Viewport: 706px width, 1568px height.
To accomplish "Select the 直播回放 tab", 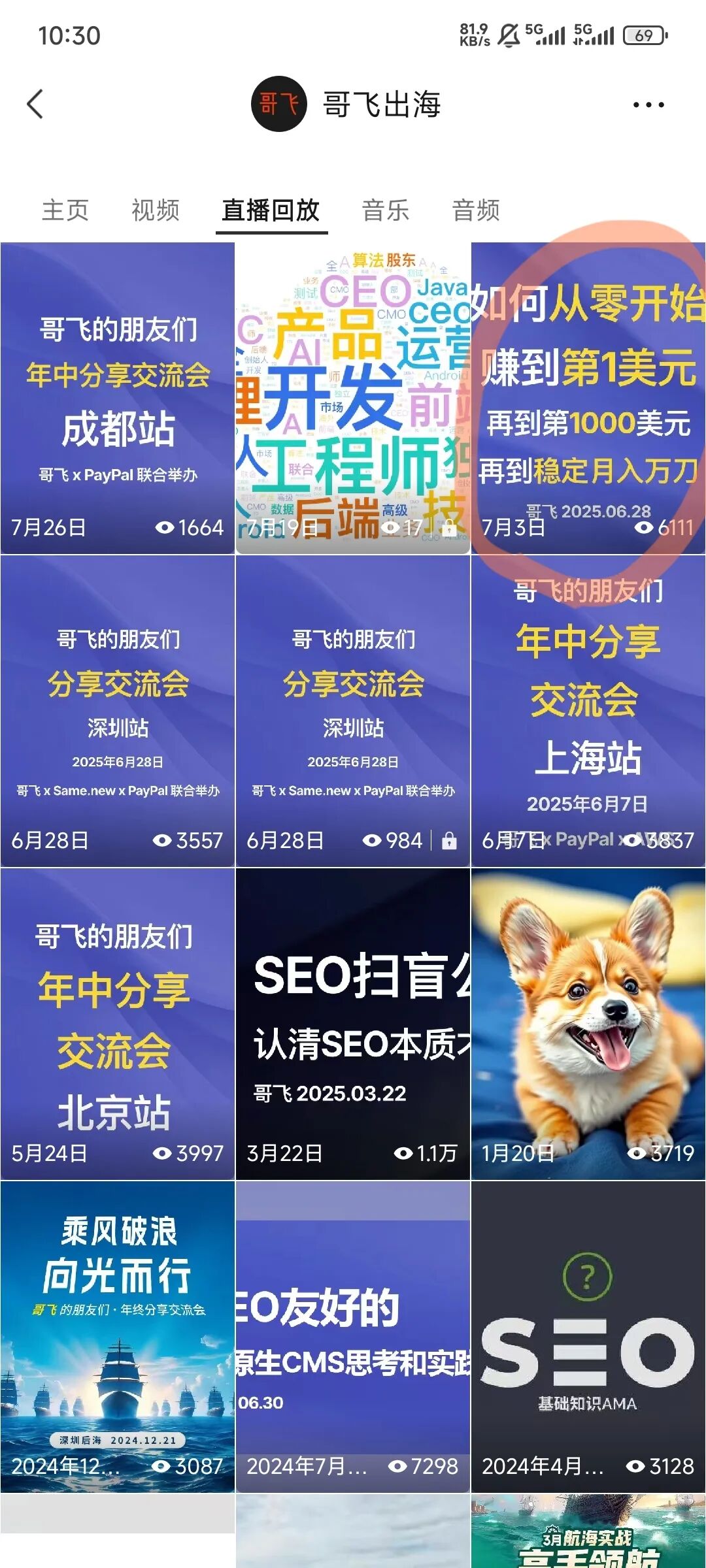I will tap(271, 210).
